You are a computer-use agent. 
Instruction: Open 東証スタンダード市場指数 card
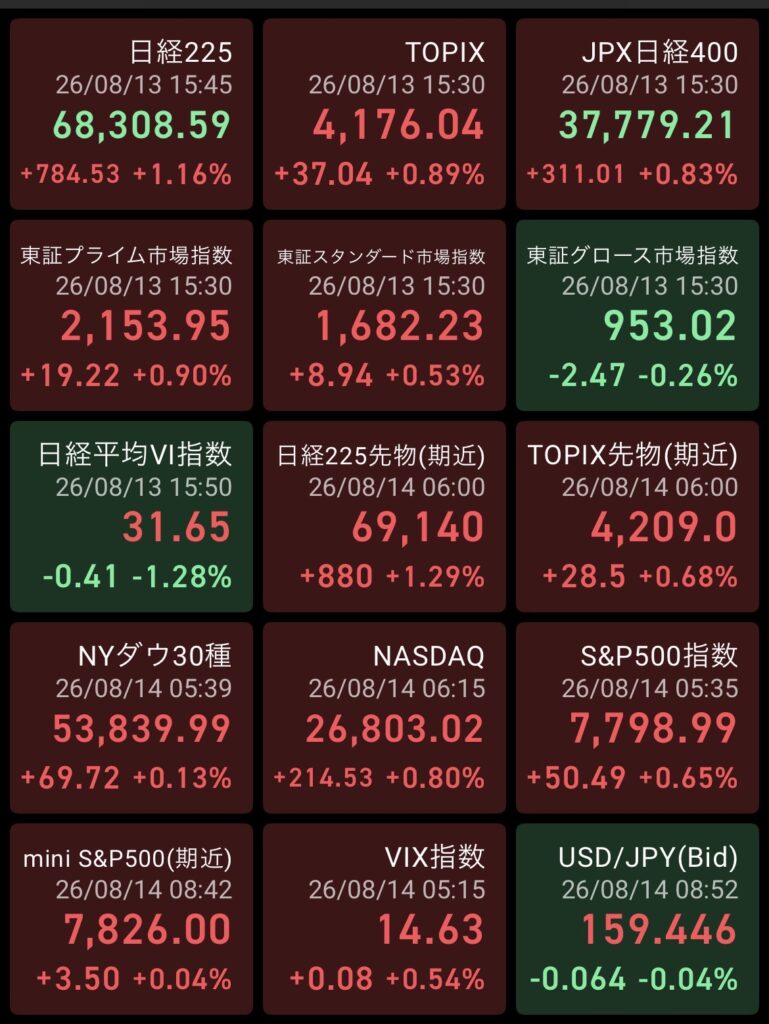[384, 315]
